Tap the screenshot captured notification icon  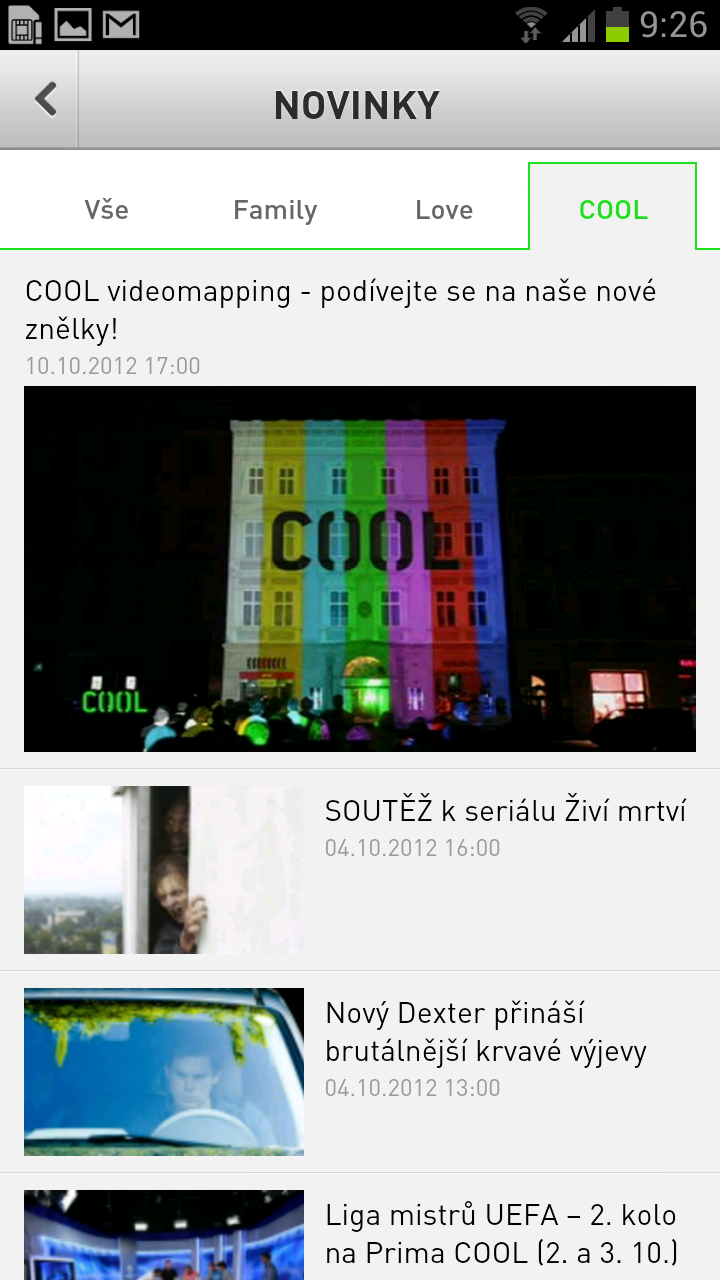25,25
